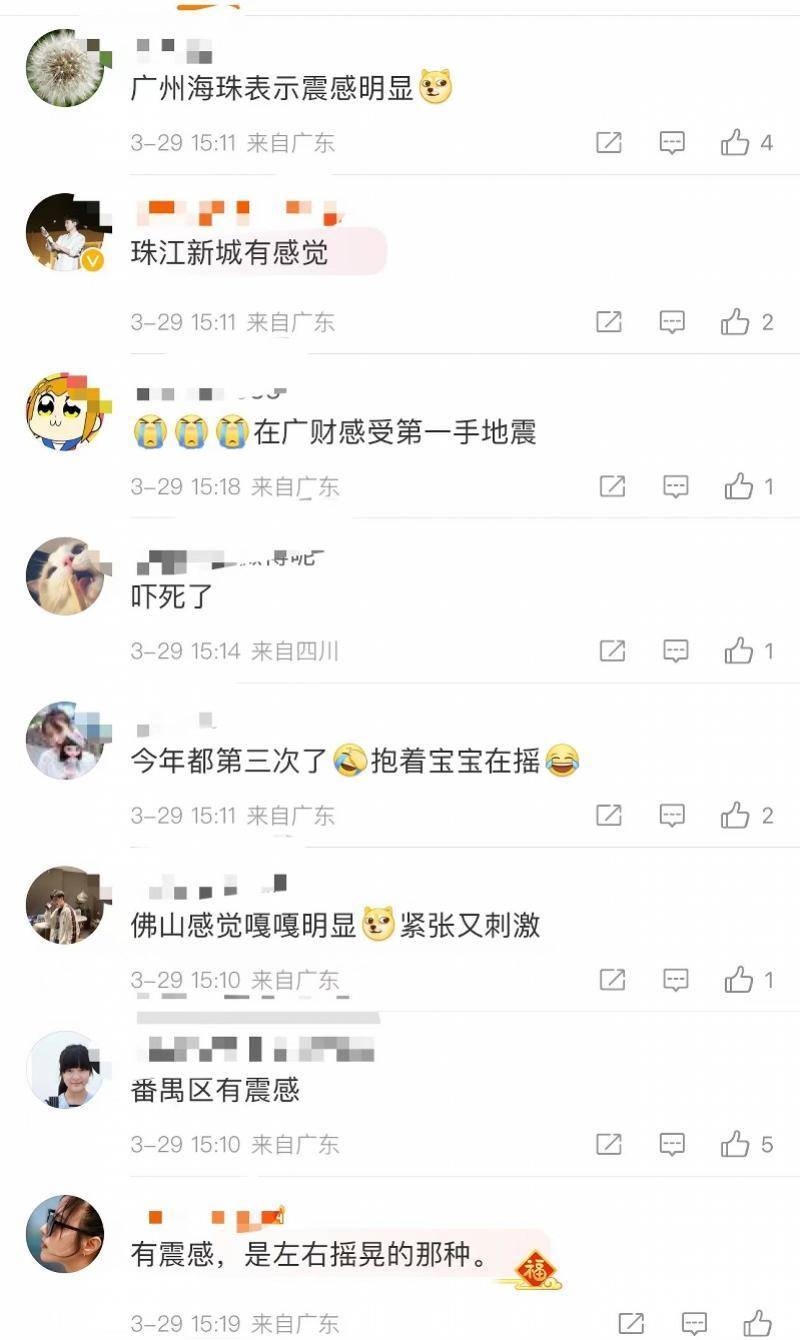This screenshot has width=800, height=1340.
Task: Open the dandelion avatar's profile
Action: coord(64,68)
